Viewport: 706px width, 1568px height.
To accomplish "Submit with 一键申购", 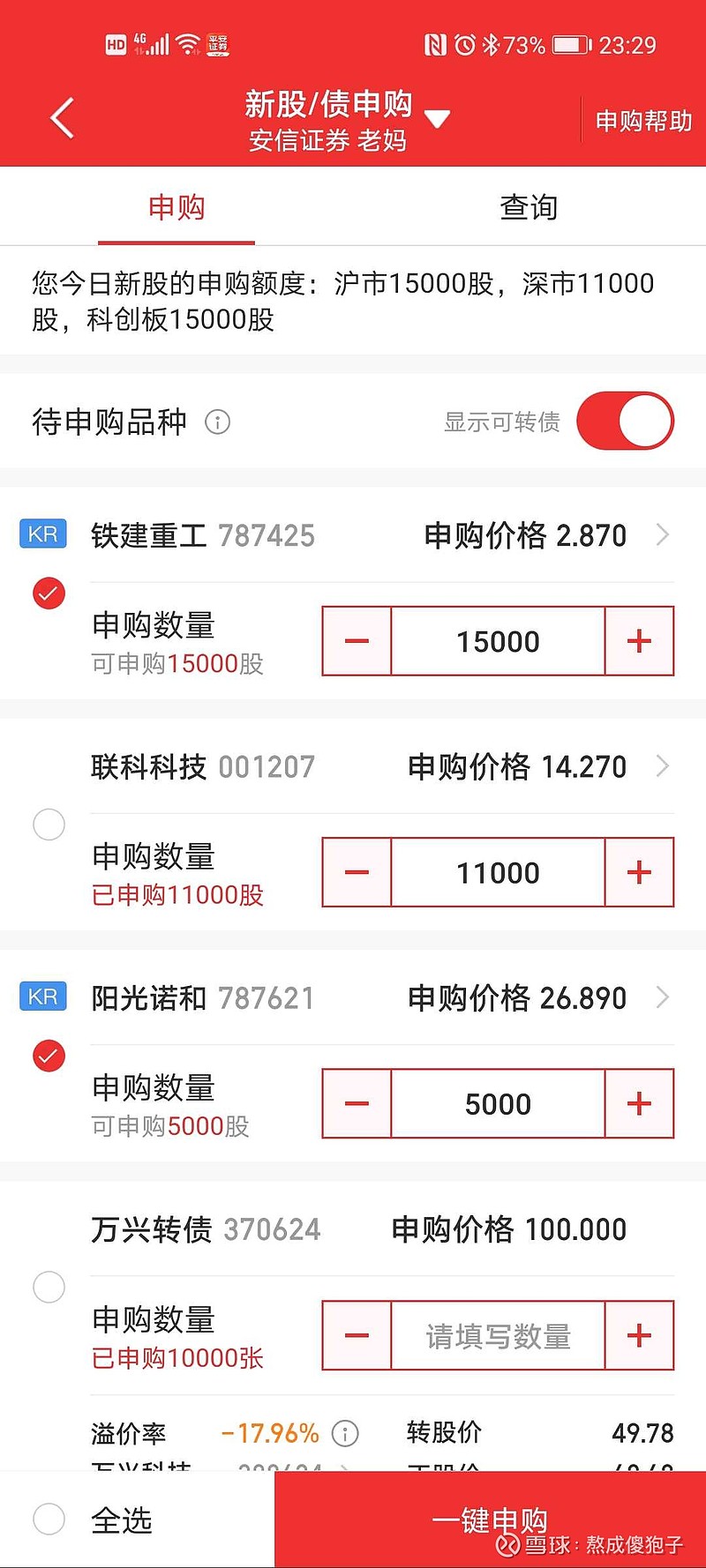I will [490, 1519].
